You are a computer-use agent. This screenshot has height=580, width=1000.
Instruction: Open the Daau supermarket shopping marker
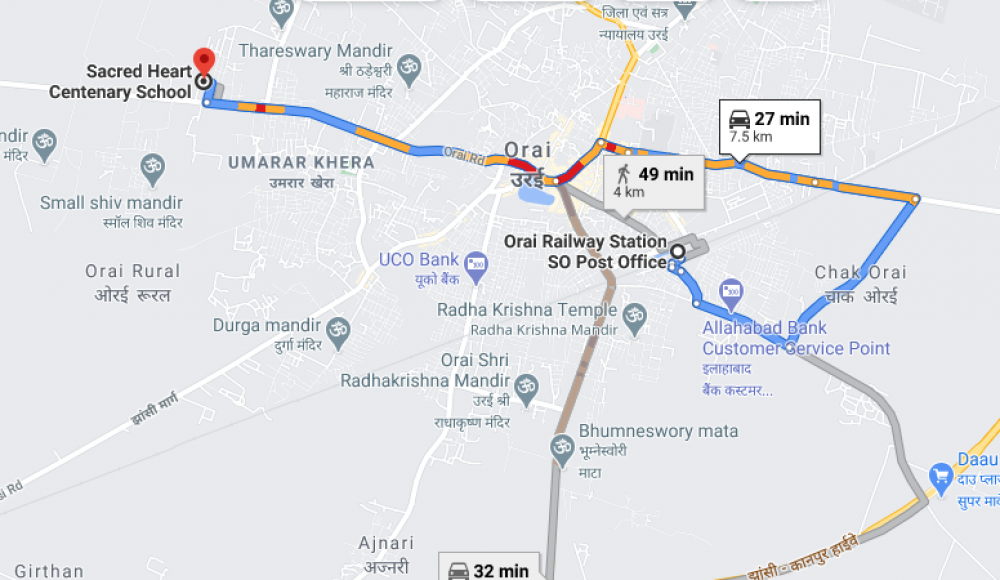tap(940, 476)
